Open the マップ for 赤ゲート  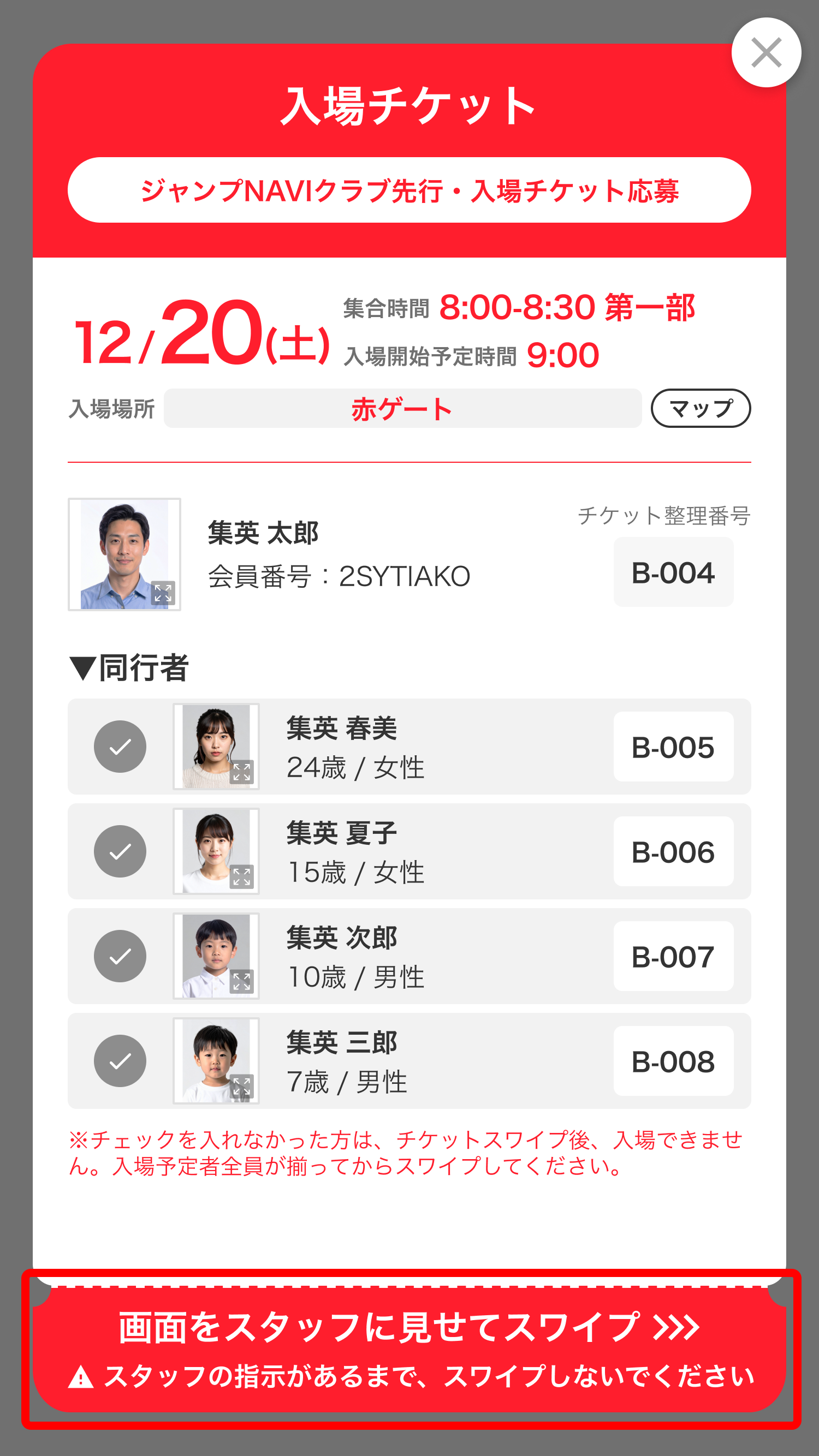(x=700, y=408)
